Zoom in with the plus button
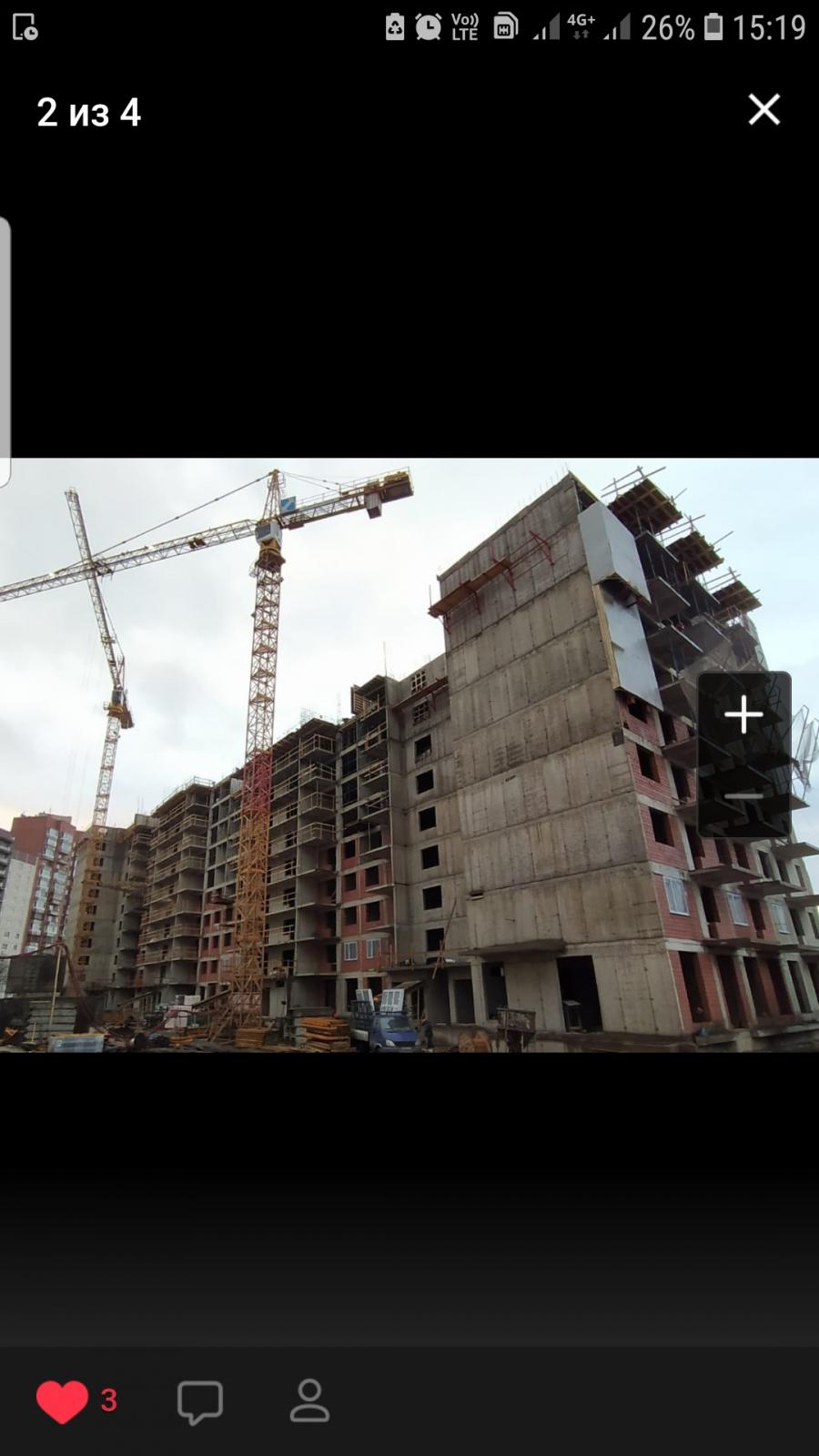This screenshot has width=819, height=1456. [744, 714]
